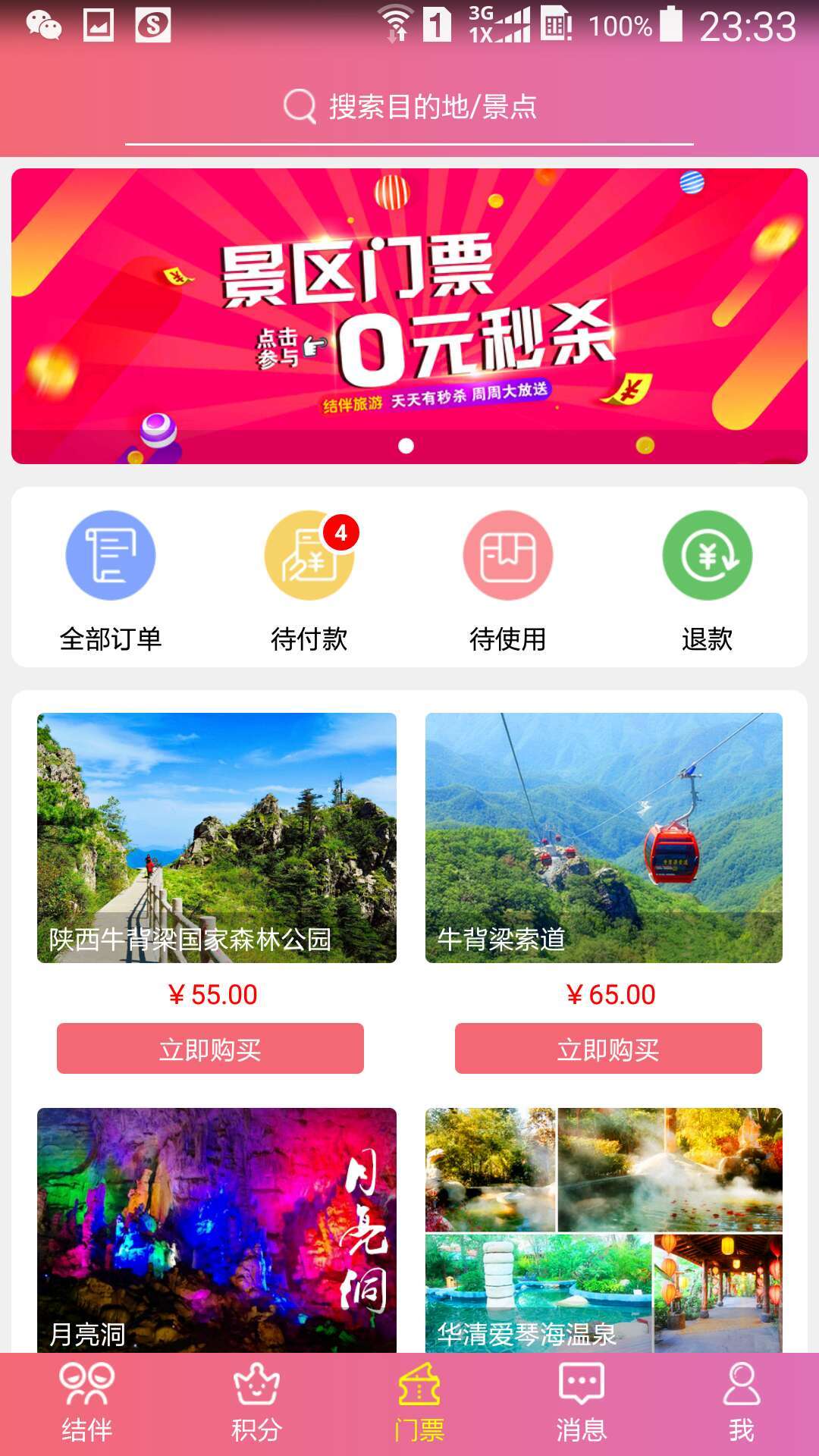Tap 立即购买 for the ¥65.00 cableway
Screen dimensions: 819x1456
608,1049
